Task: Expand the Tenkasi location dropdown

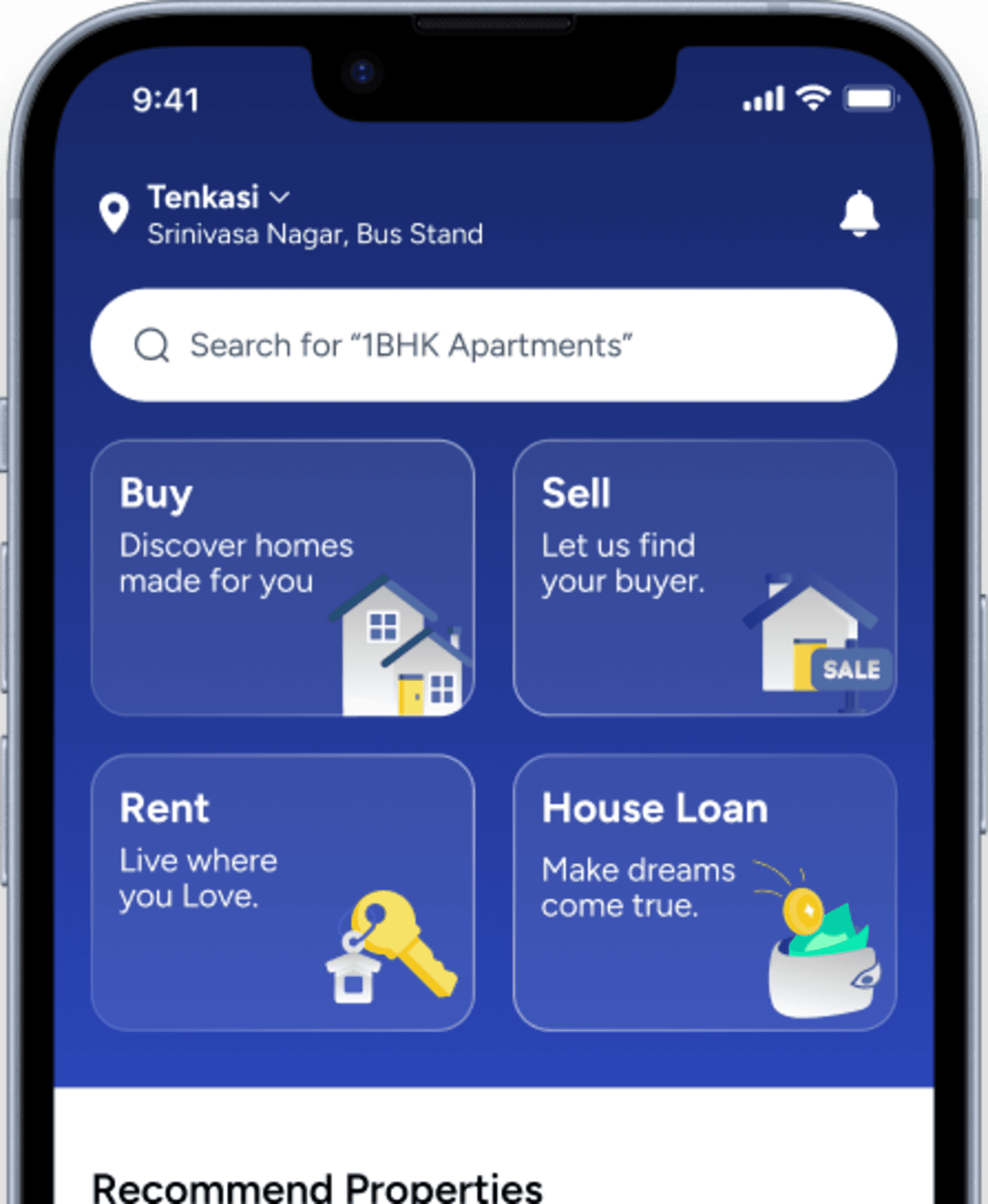Action: tap(280, 198)
